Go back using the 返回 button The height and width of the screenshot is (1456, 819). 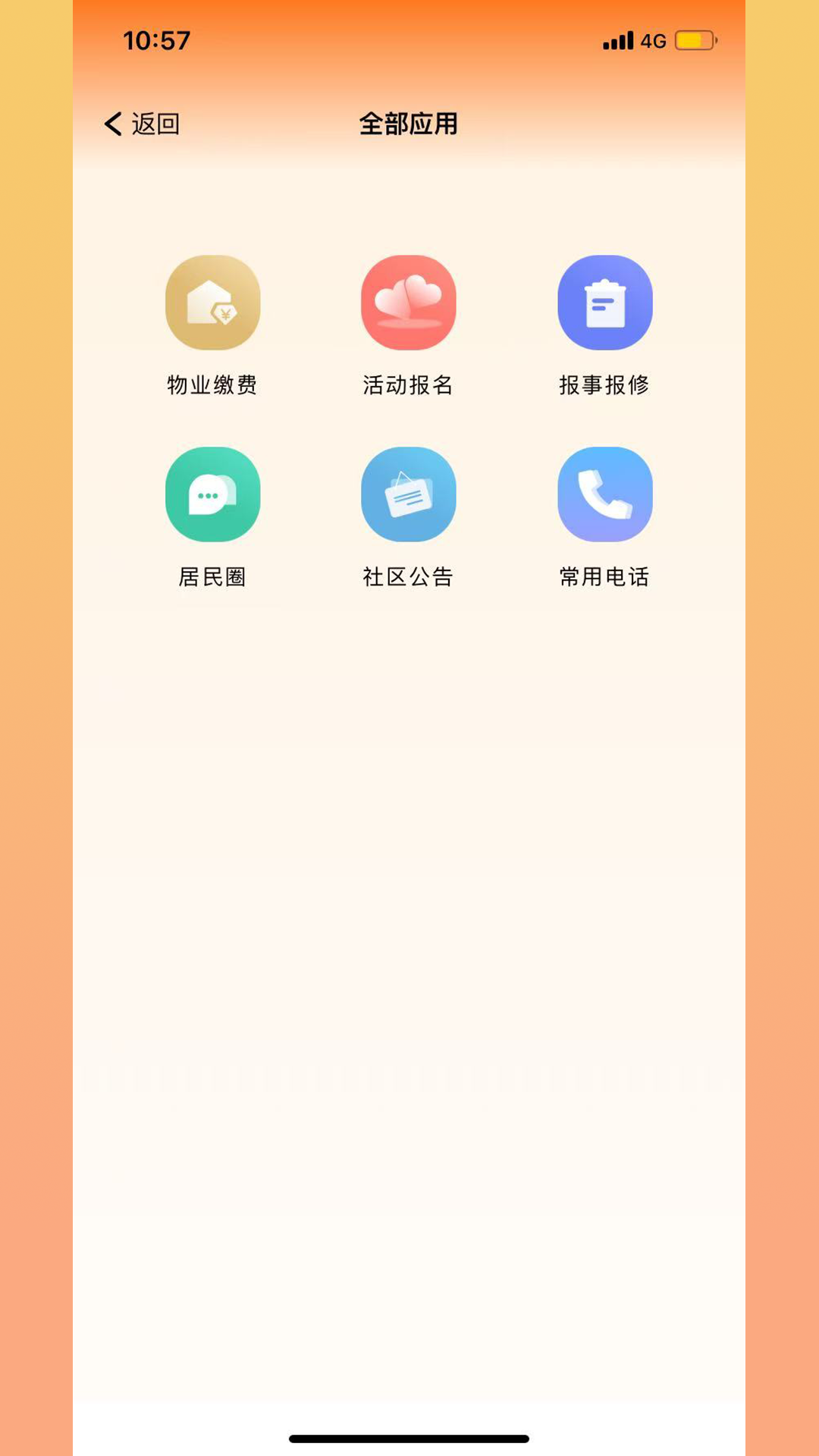(x=143, y=124)
